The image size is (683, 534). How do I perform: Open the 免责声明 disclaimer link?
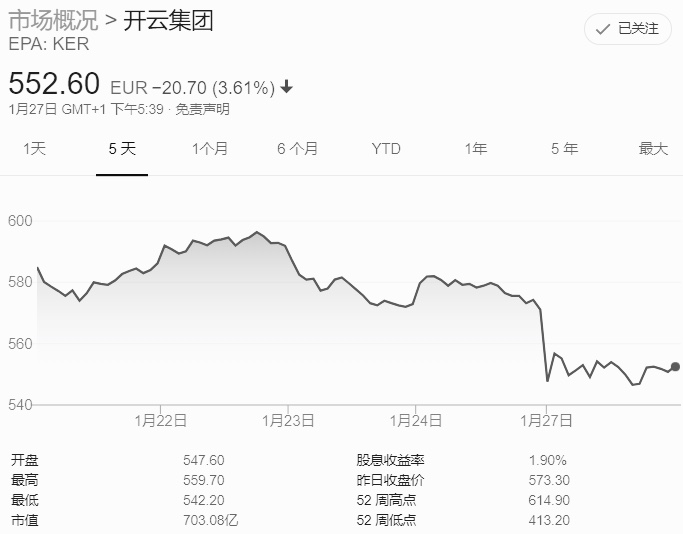click(x=202, y=109)
